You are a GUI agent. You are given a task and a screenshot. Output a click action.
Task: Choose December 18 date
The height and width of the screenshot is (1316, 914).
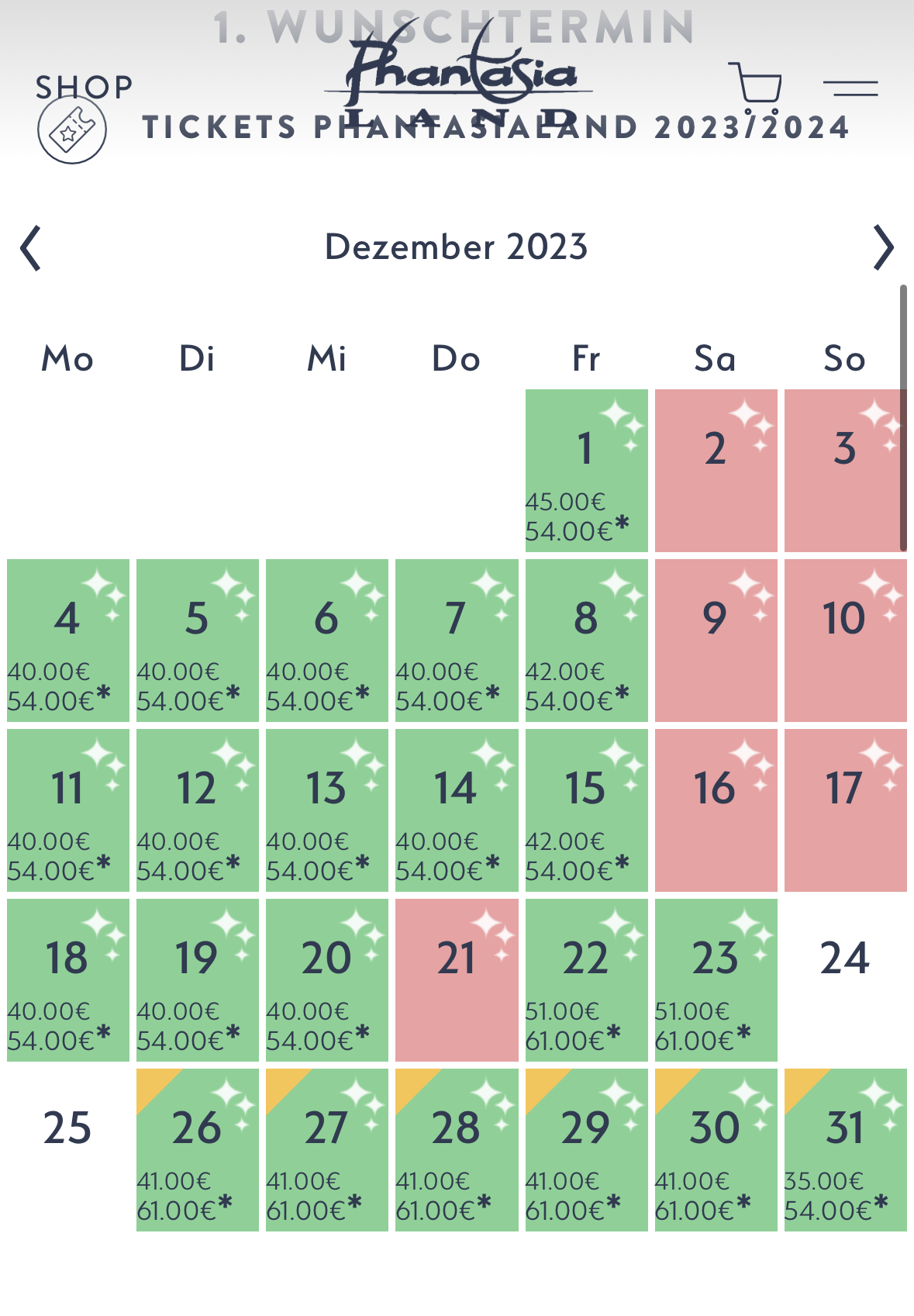68,980
